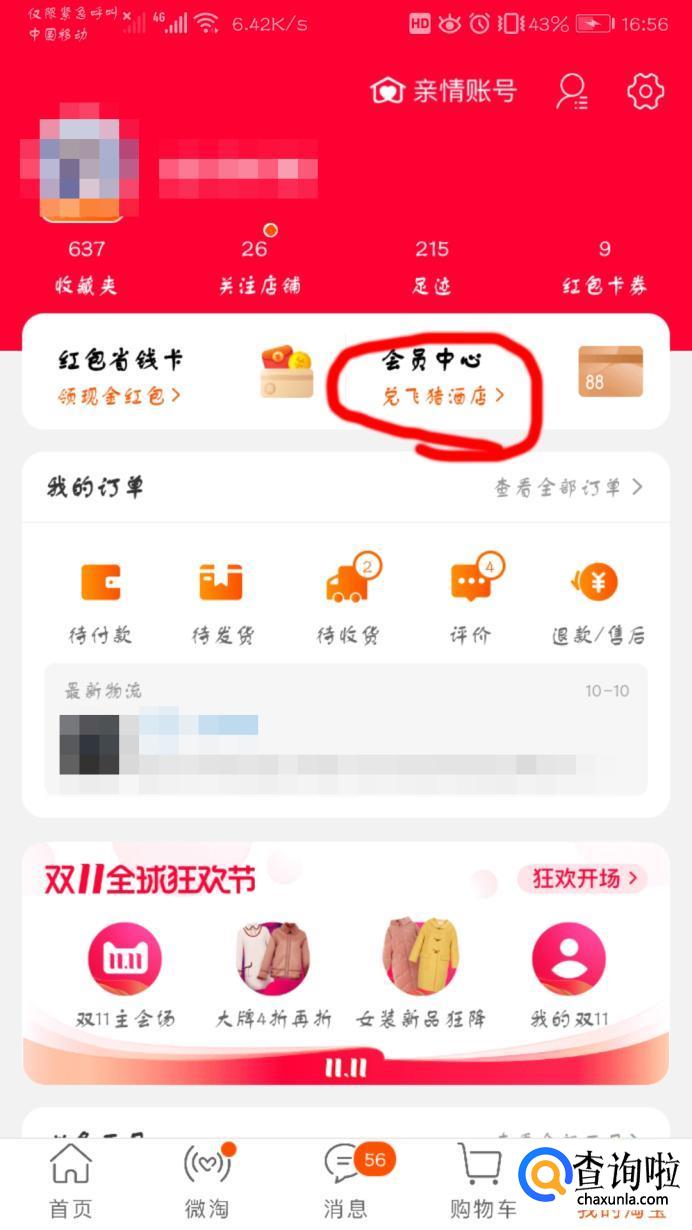Tap 狂欢开场 button
692x1230 pixels.
pos(582,879)
